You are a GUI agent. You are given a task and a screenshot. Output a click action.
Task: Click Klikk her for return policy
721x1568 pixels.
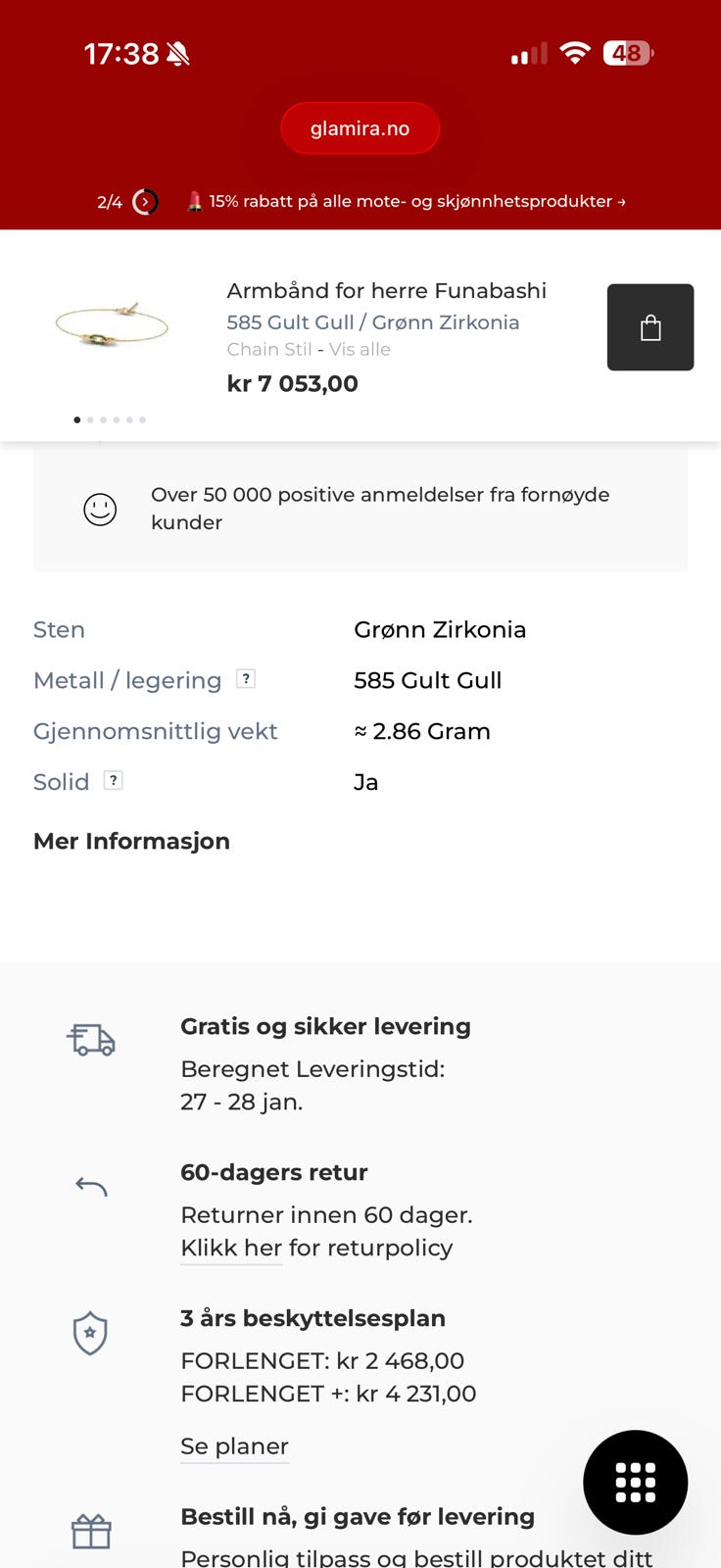point(231,1247)
